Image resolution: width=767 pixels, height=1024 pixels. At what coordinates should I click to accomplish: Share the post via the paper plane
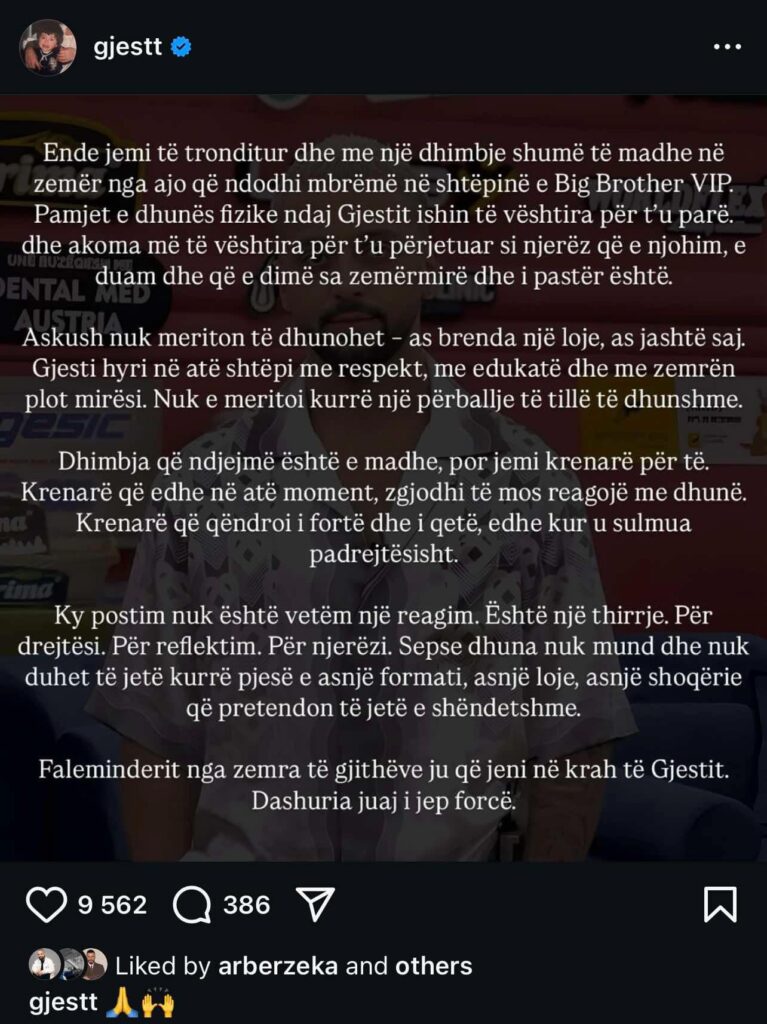pyautogui.click(x=315, y=904)
